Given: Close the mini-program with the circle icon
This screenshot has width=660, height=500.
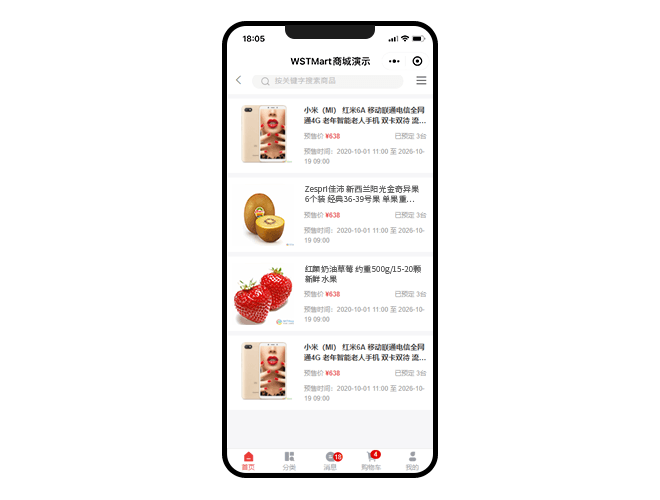Looking at the screenshot, I should tap(417, 61).
